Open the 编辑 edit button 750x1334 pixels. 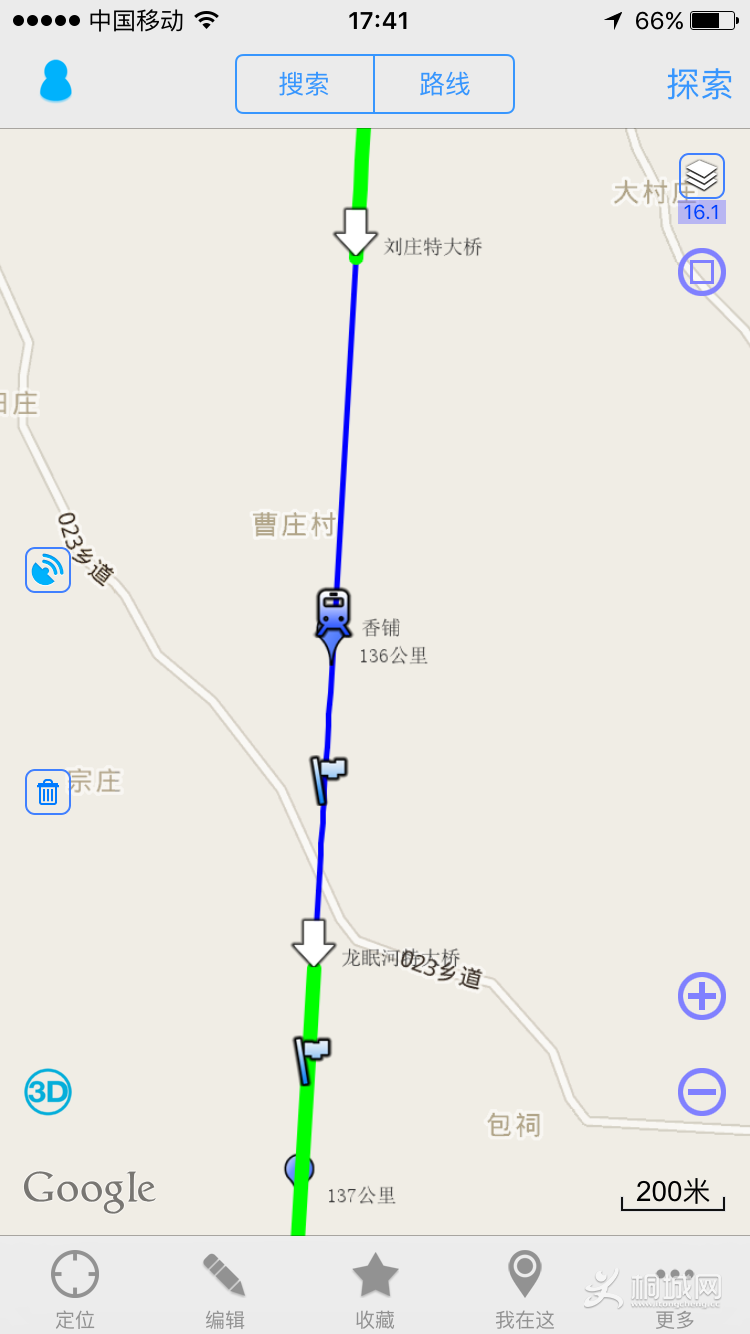coord(224,1287)
